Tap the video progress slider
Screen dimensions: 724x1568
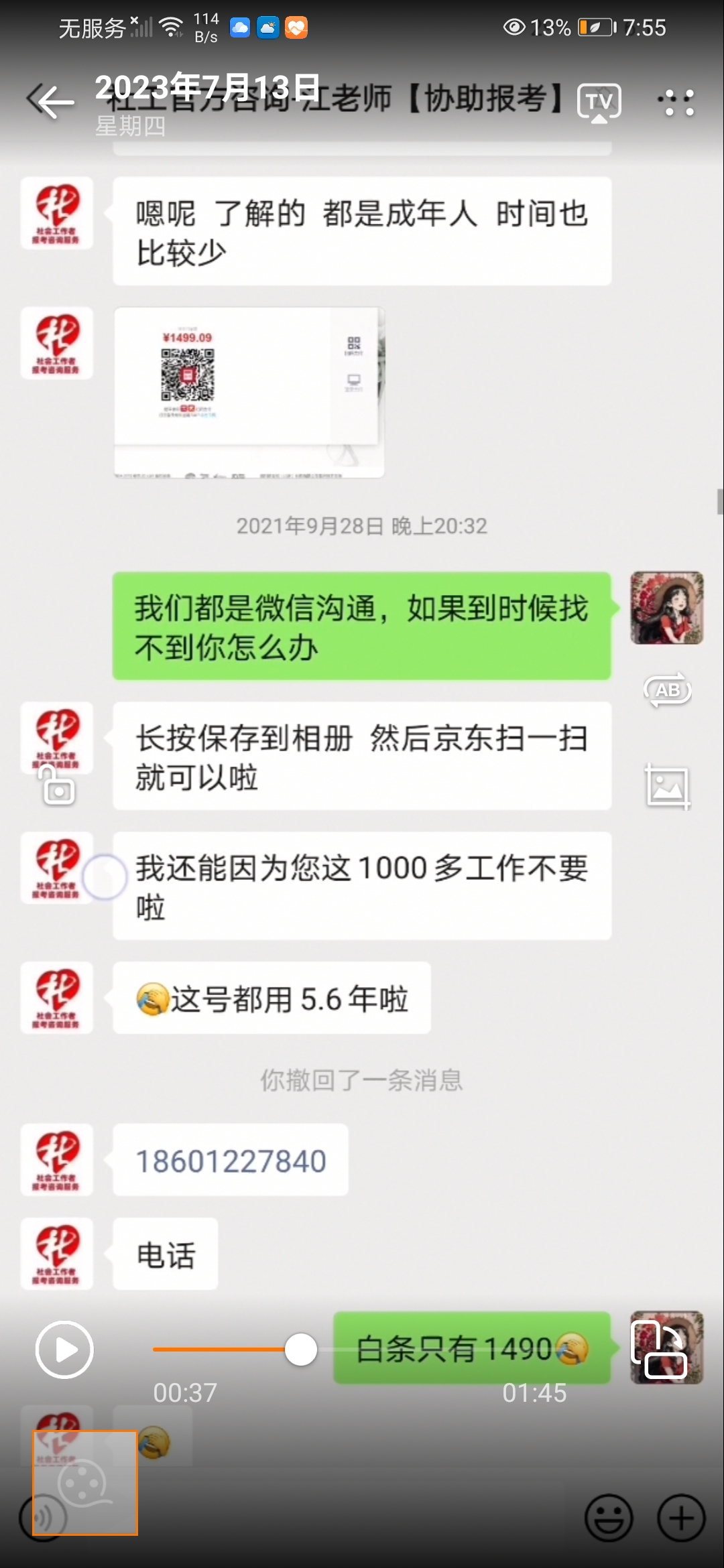click(x=301, y=1350)
